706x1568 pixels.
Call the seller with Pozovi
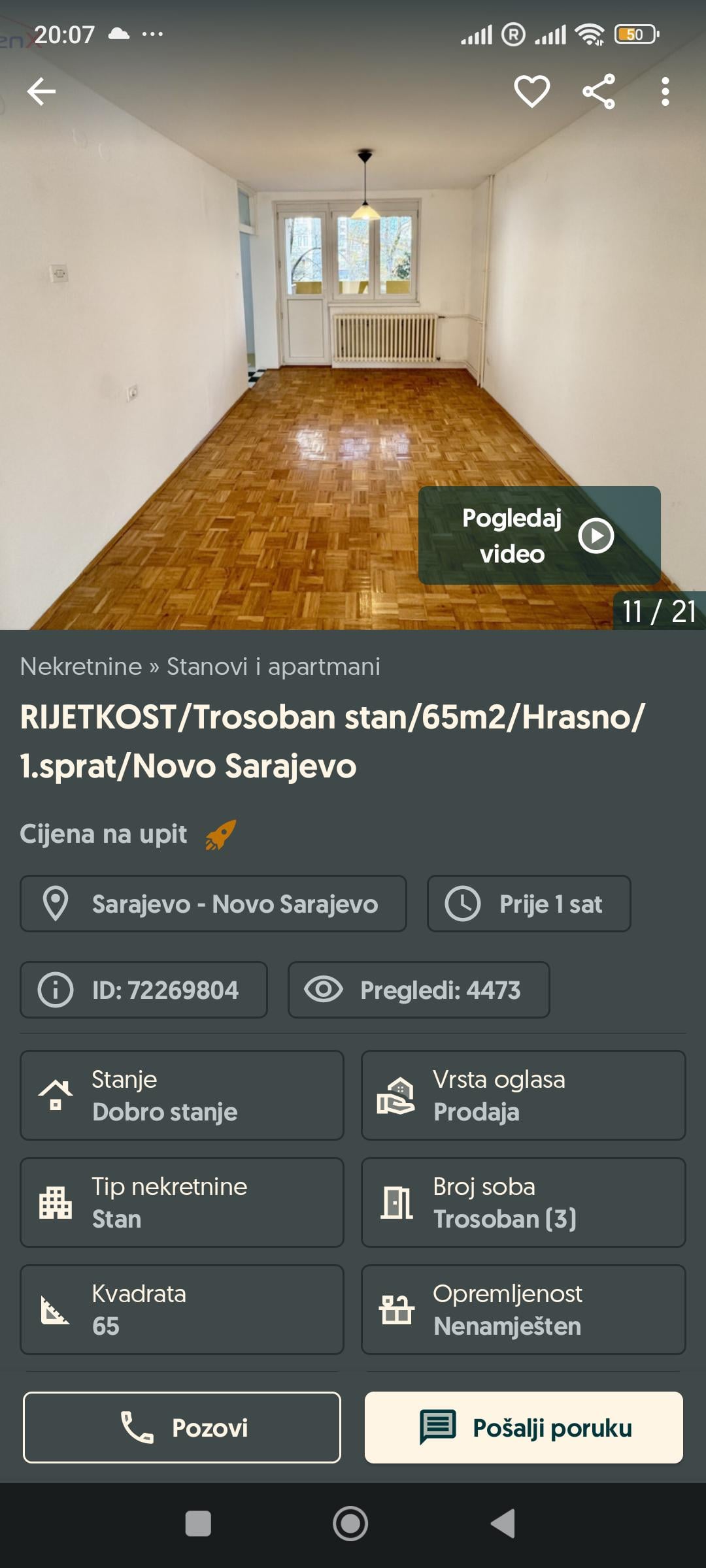182,1428
